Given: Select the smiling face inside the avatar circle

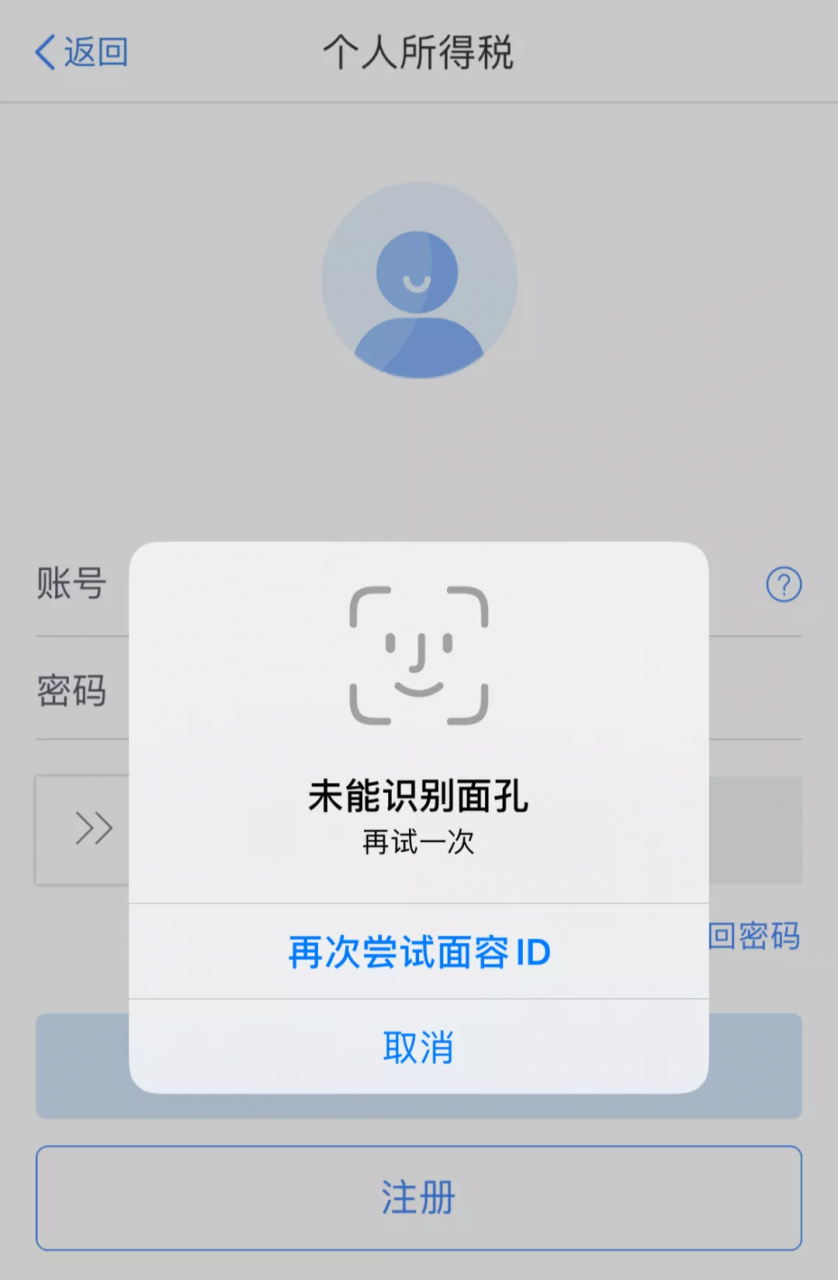Looking at the screenshot, I should point(419,270).
